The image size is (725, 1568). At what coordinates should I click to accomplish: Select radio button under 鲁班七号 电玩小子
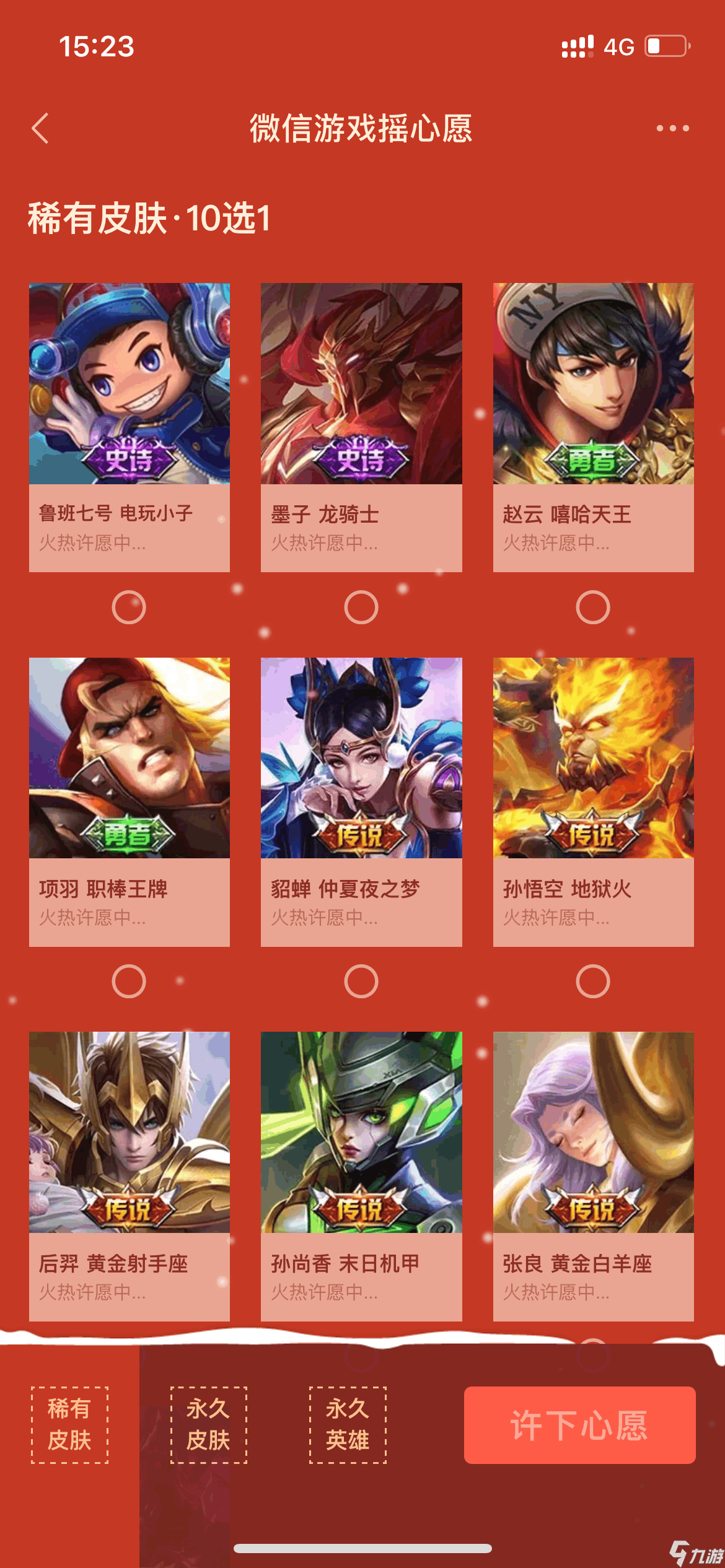[x=129, y=607]
